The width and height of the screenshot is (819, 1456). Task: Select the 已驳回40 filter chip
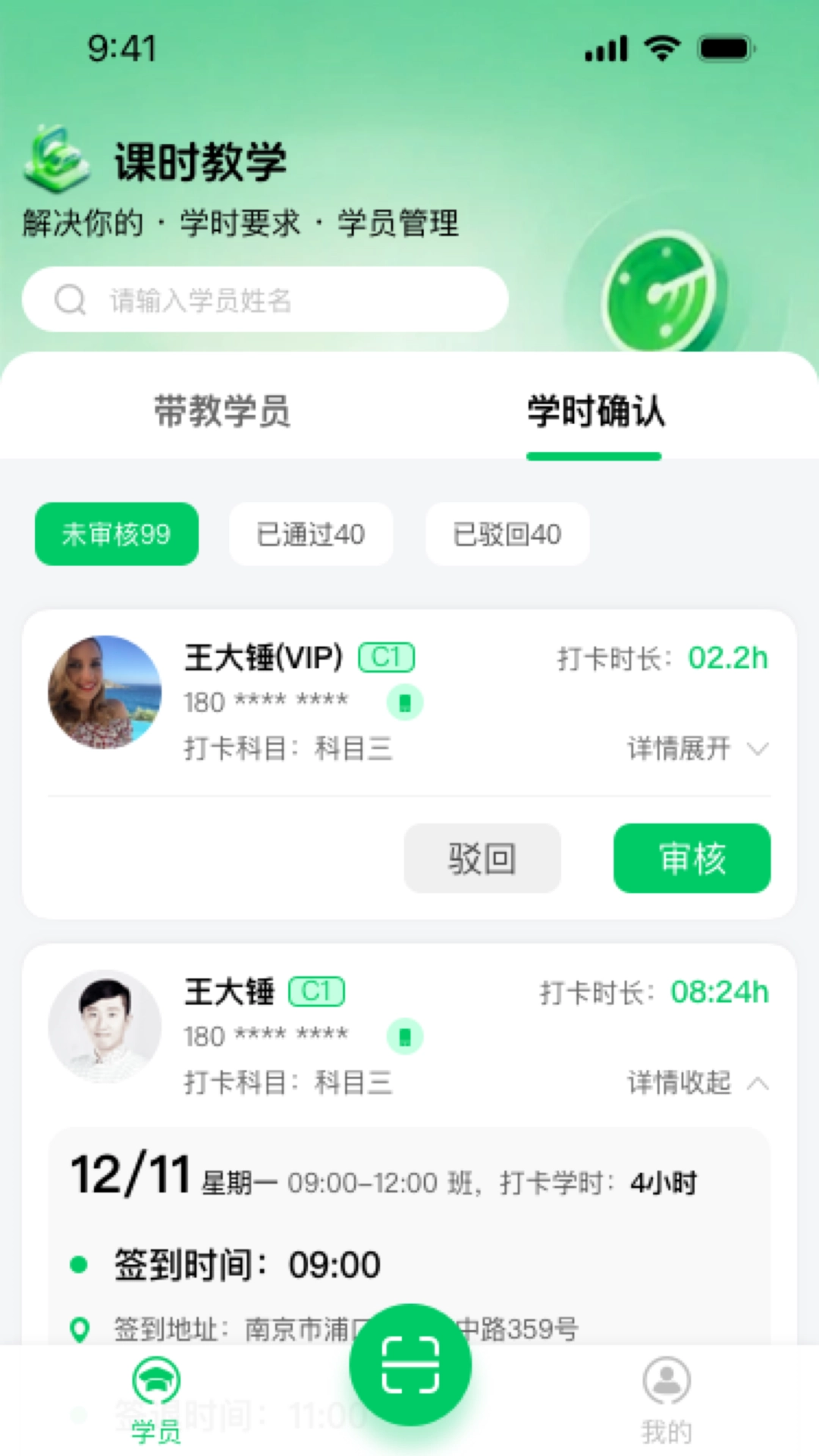(507, 534)
